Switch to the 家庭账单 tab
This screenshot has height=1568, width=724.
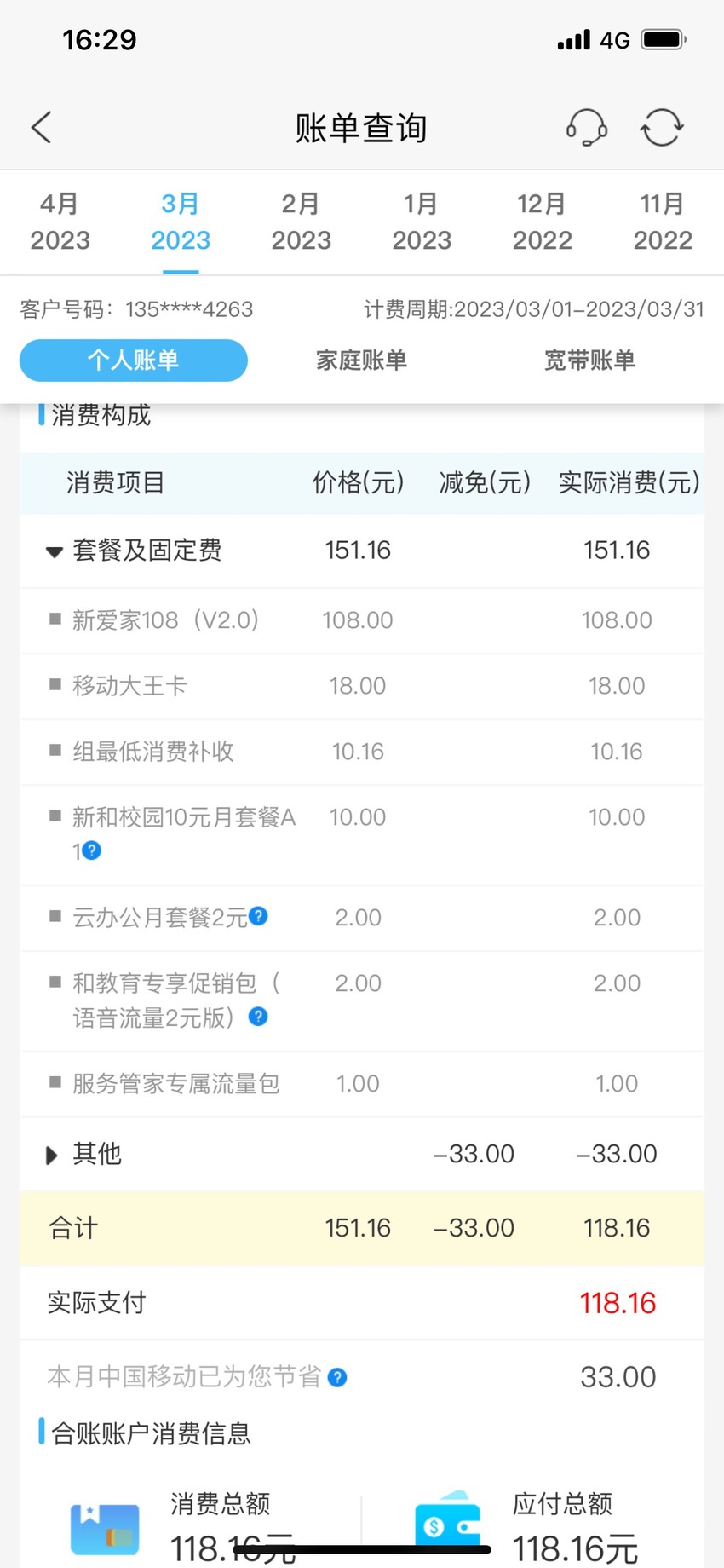click(361, 360)
